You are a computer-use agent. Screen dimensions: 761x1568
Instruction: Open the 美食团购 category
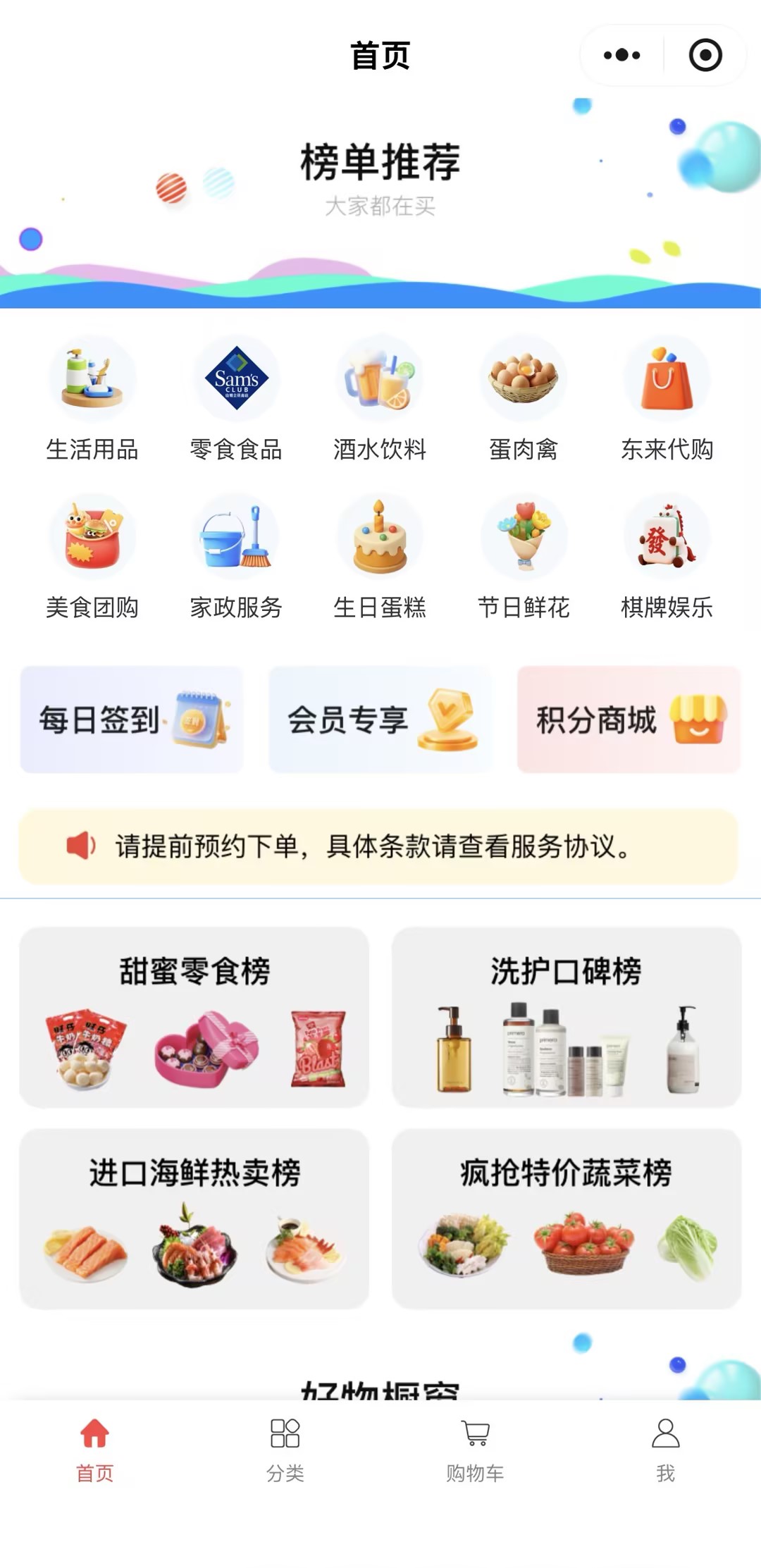tap(92, 557)
